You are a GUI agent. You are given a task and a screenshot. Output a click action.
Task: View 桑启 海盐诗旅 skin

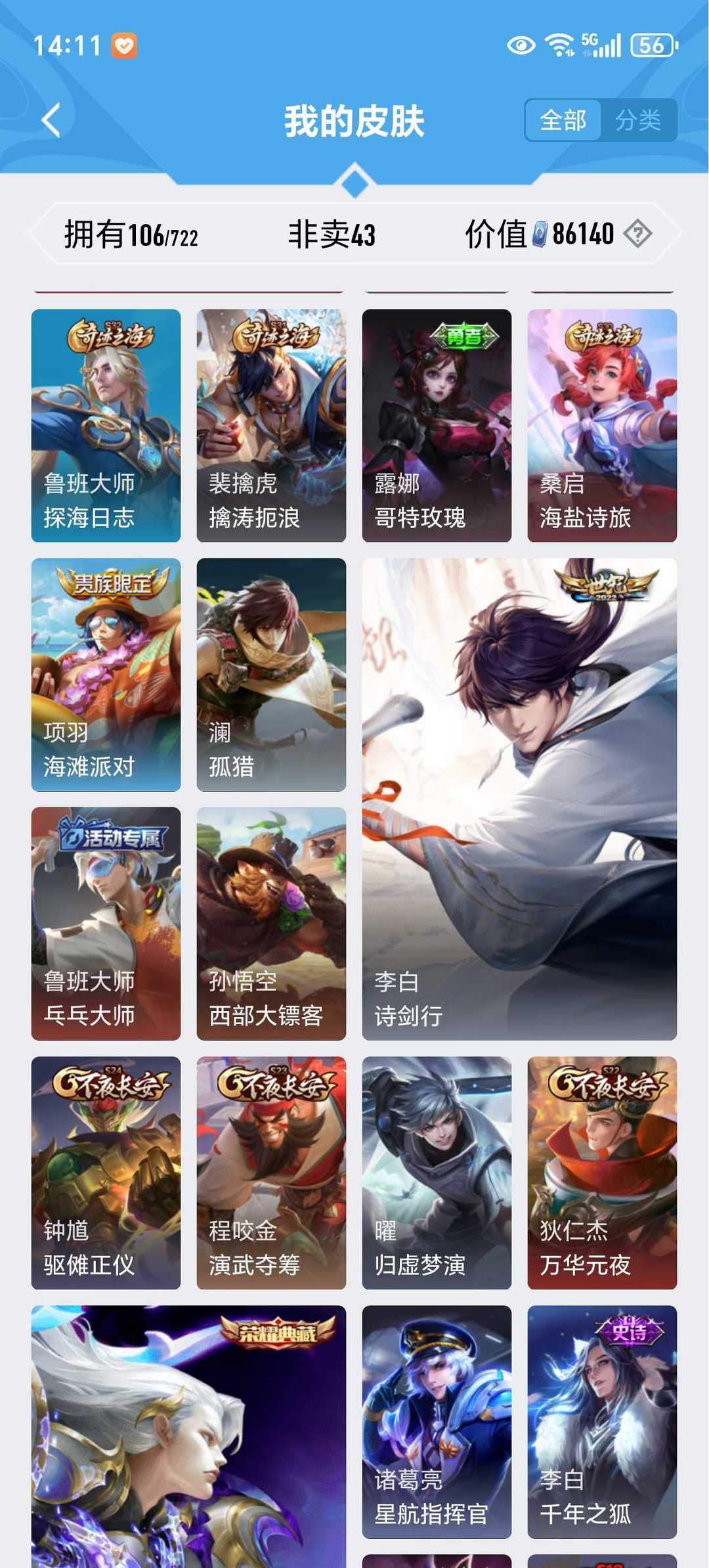[x=602, y=426]
